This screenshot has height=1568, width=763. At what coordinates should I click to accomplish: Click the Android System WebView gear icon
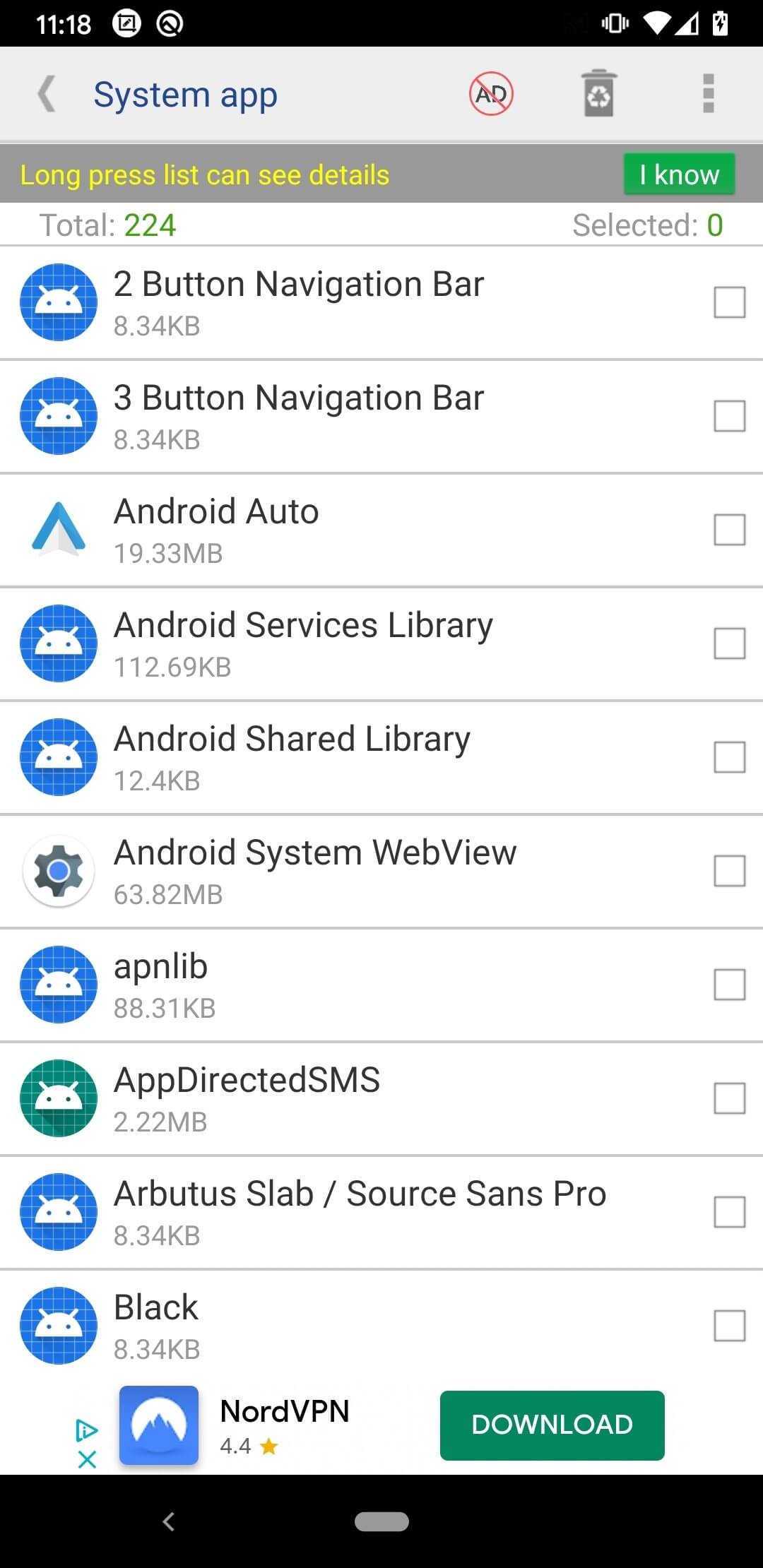tap(58, 872)
